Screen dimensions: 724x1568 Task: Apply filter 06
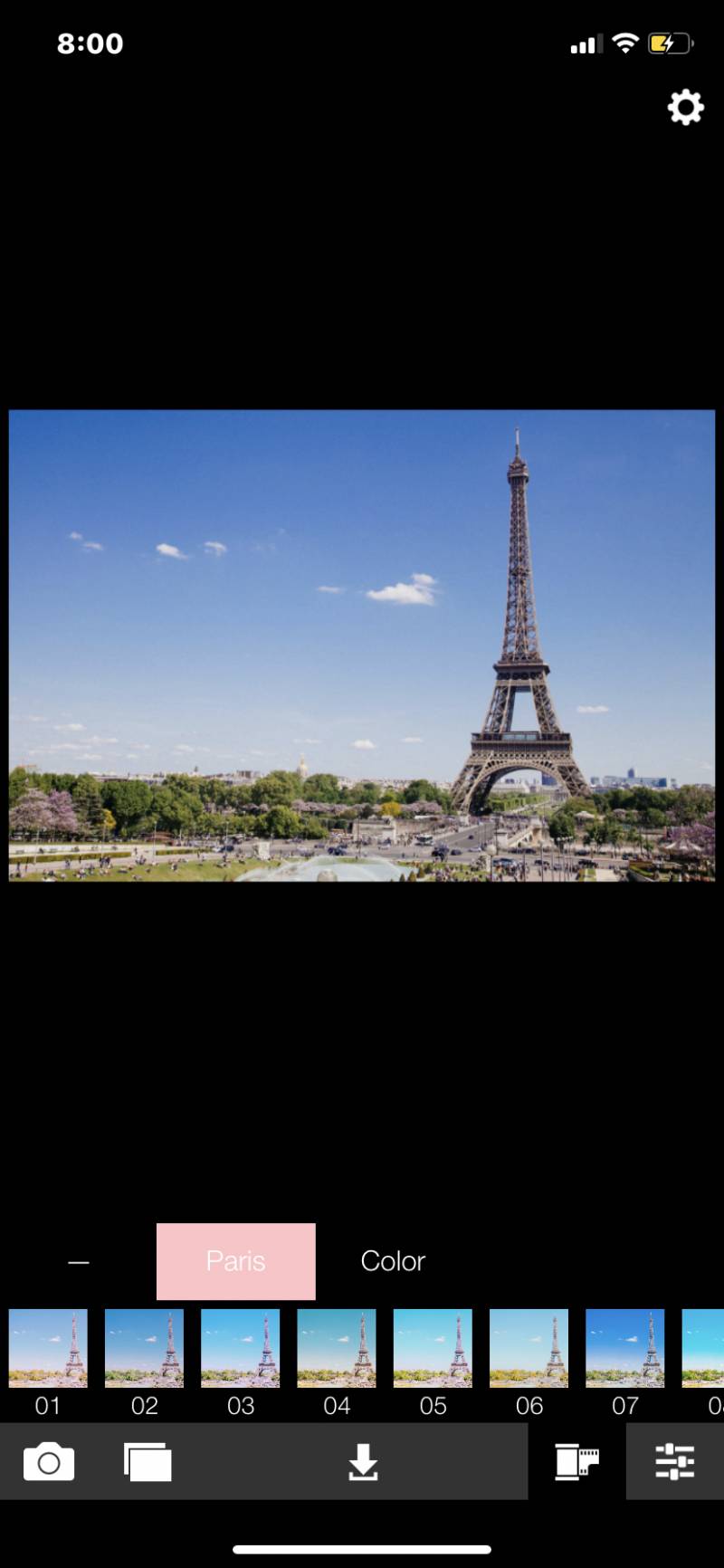(529, 1348)
